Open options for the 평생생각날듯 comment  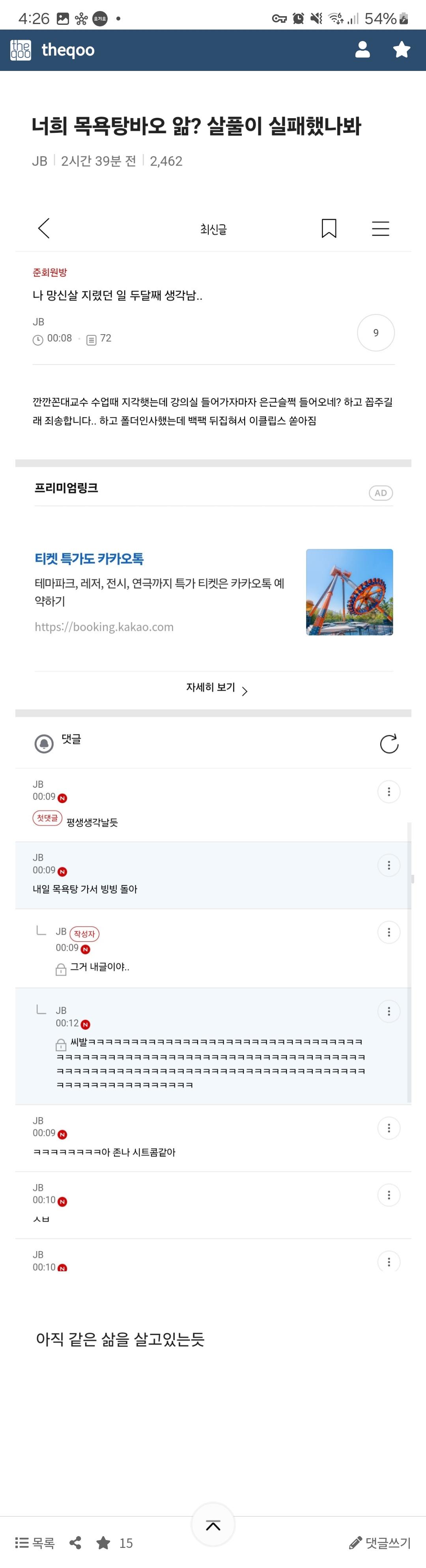coord(389,791)
